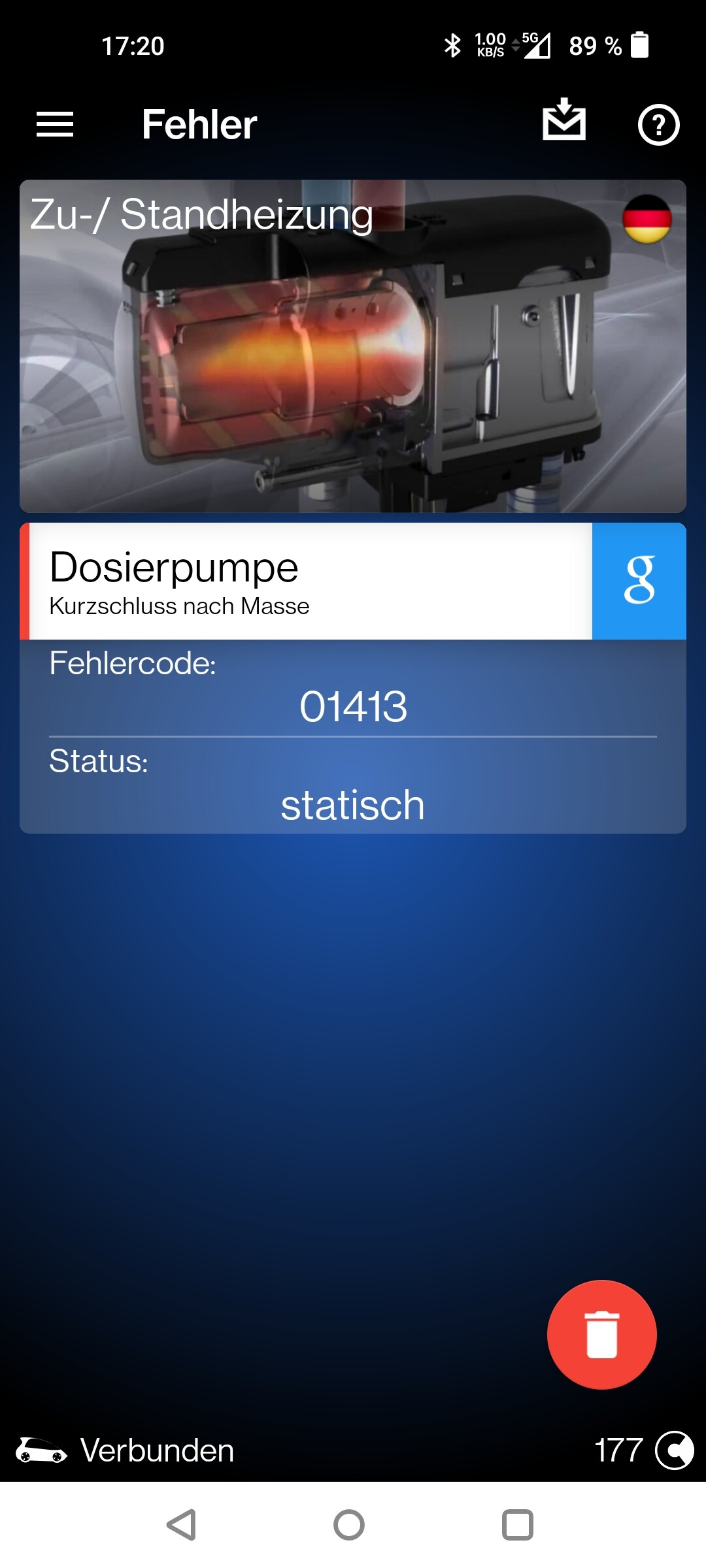Tap the Verbunden connection status
Screen dimensions: 706x1568
(125, 1450)
